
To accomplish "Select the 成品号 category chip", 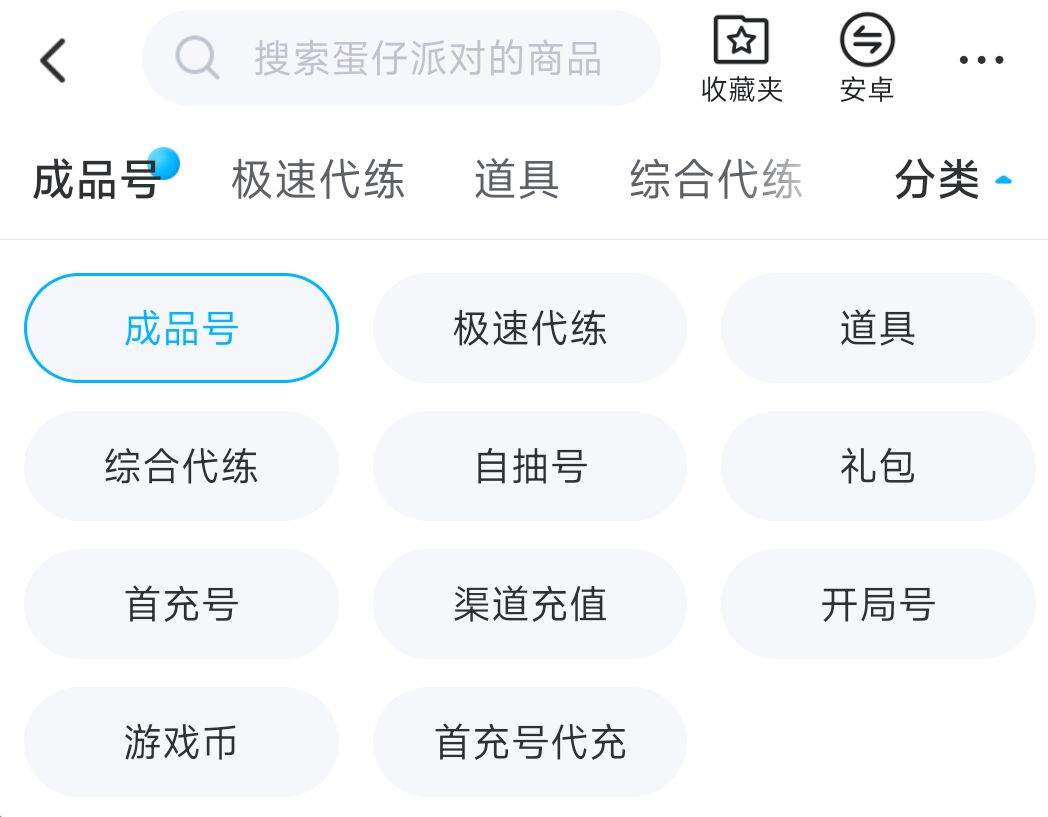I will (x=181, y=328).
